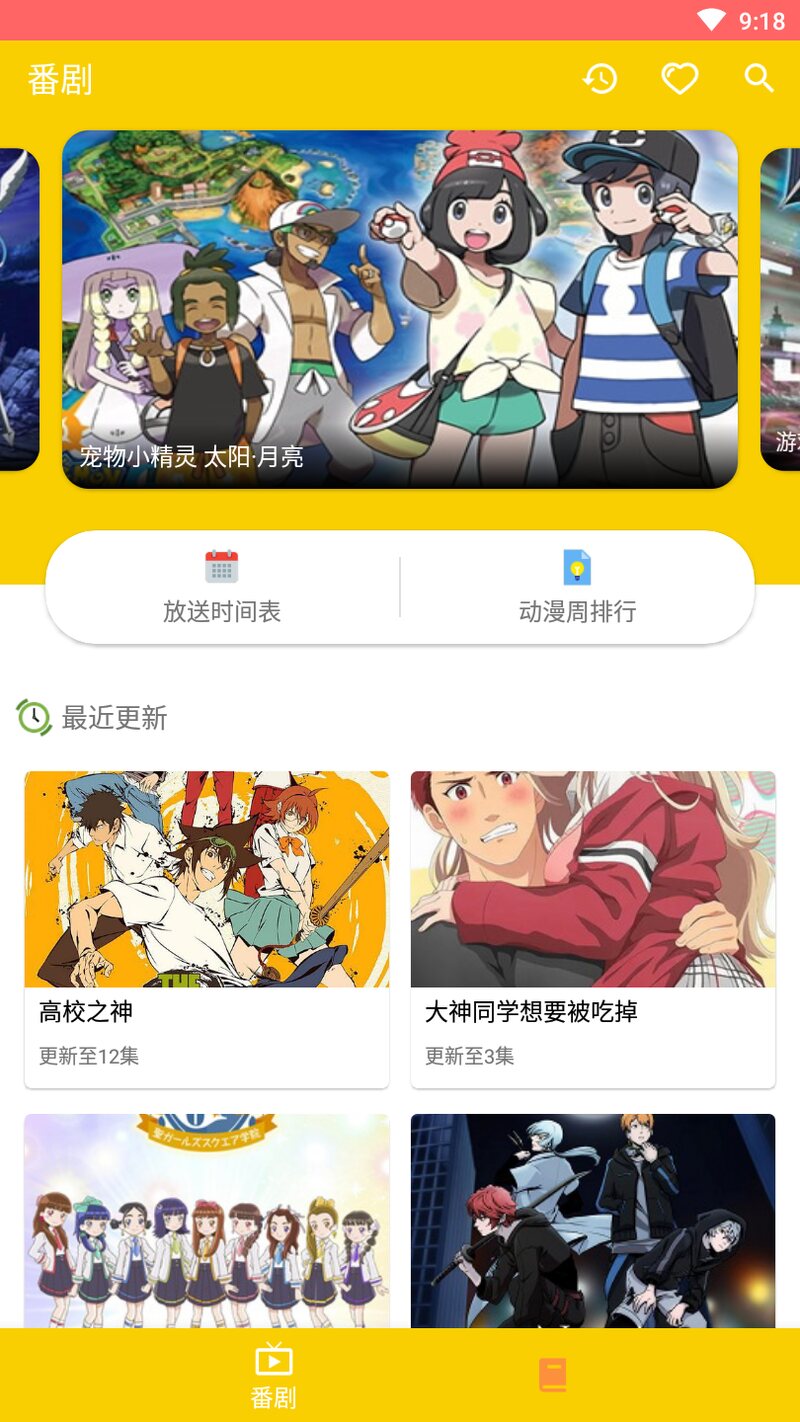
Task: View the 动漫周排行 weekly ranking
Action: (x=577, y=587)
